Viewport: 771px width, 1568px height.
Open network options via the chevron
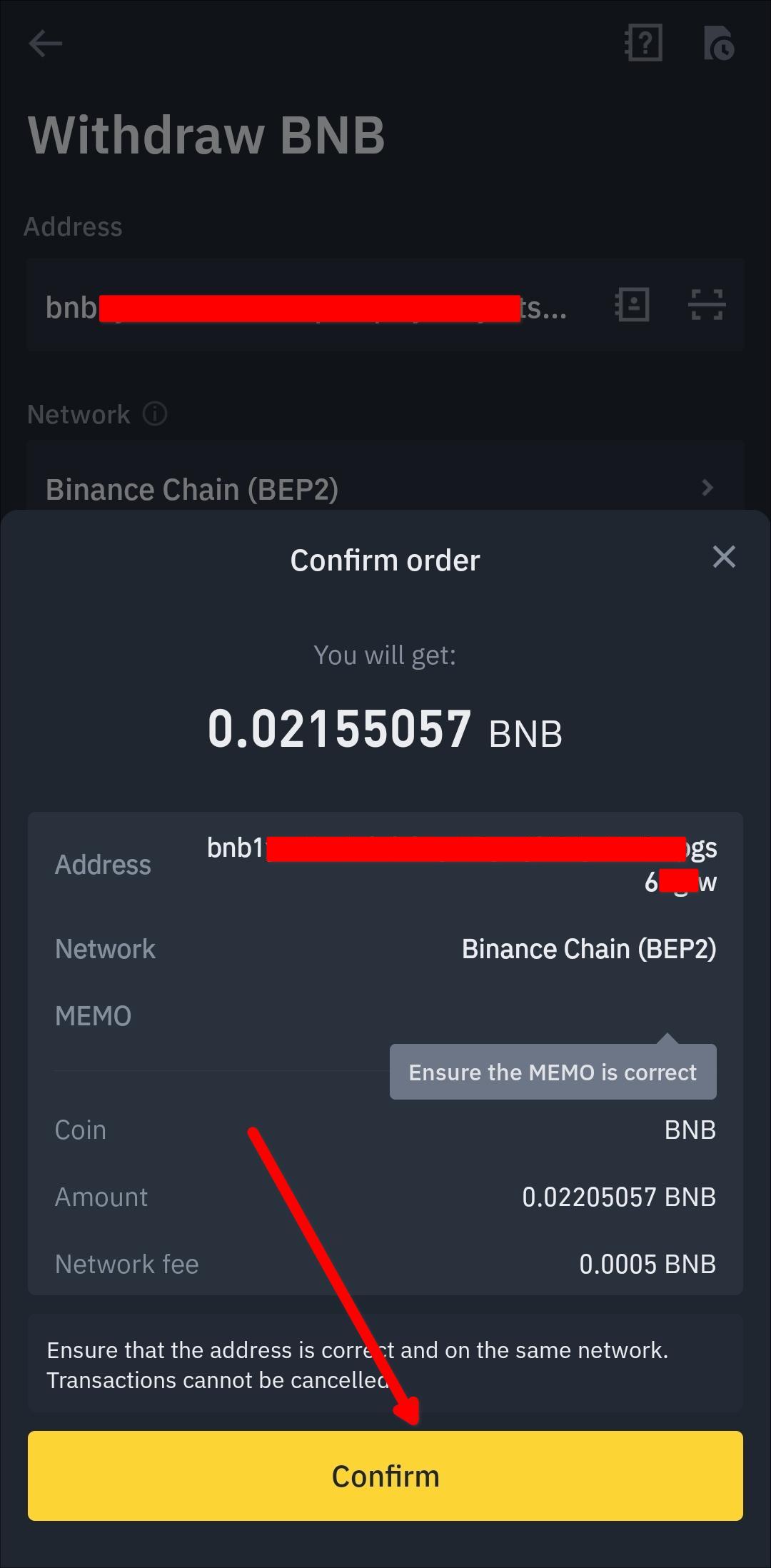[x=706, y=488]
